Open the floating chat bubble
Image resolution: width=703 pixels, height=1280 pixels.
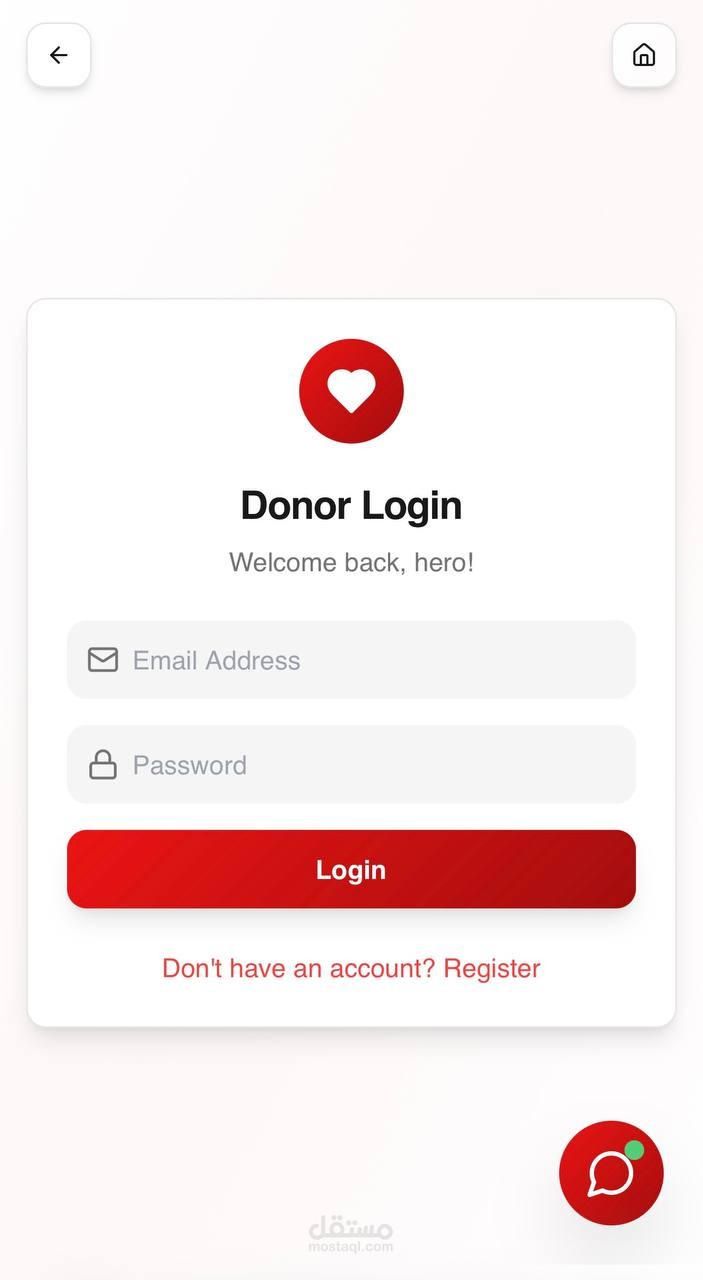point(611,1173)
